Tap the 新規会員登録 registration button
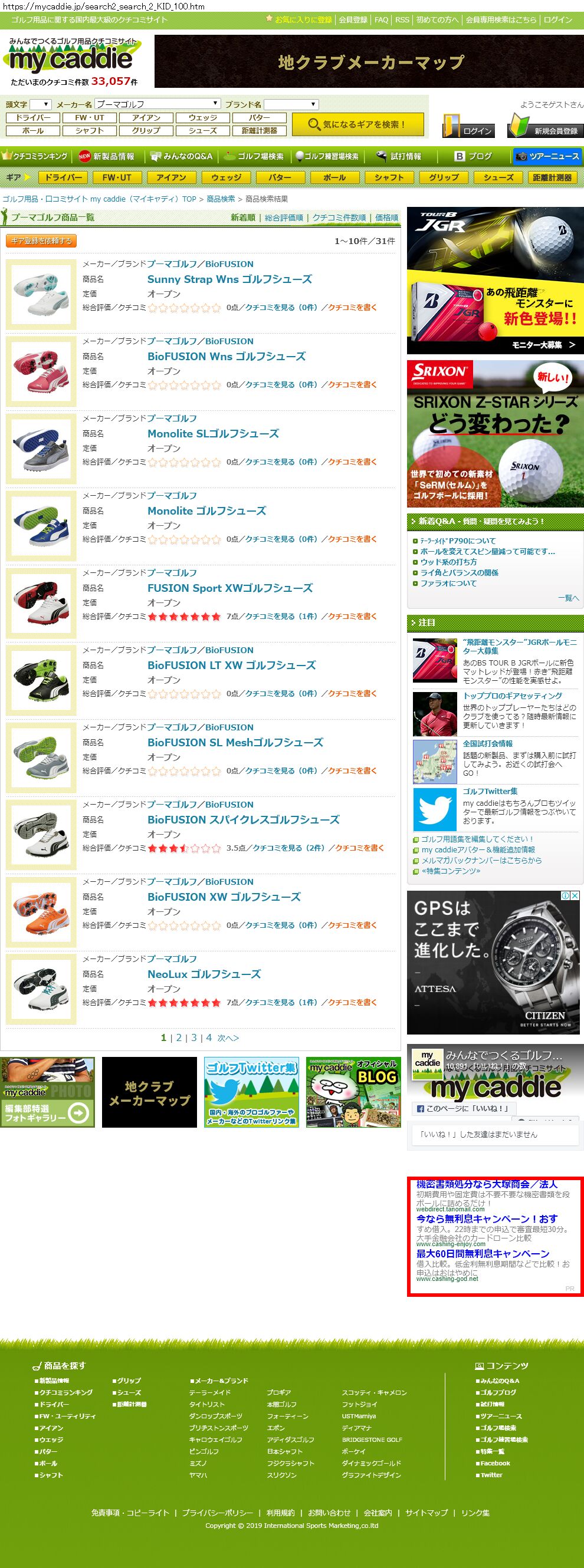The image size is (584, 1568). (x=545, y=127)
